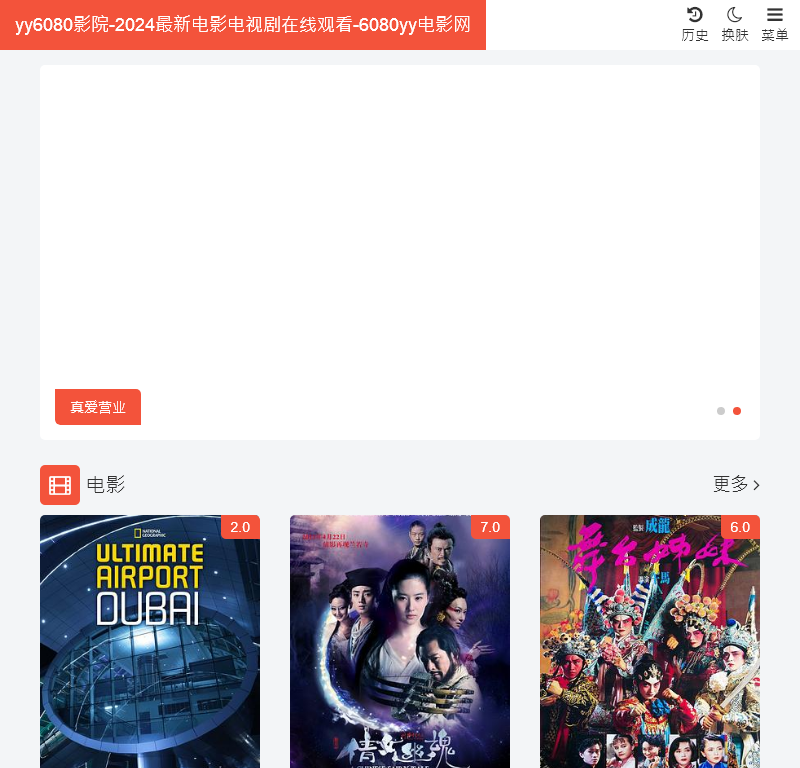
Task: Select the first carousel page dot
Action: pos(721,411)
